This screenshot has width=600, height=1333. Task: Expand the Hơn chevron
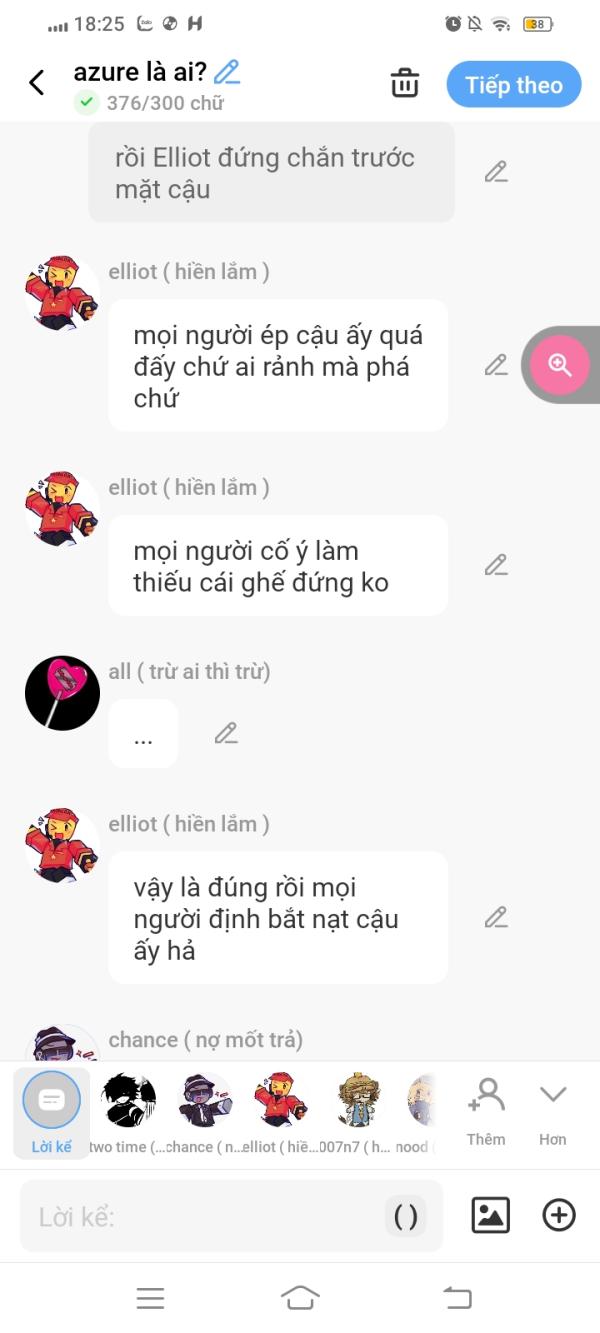tap(553, 1111)
